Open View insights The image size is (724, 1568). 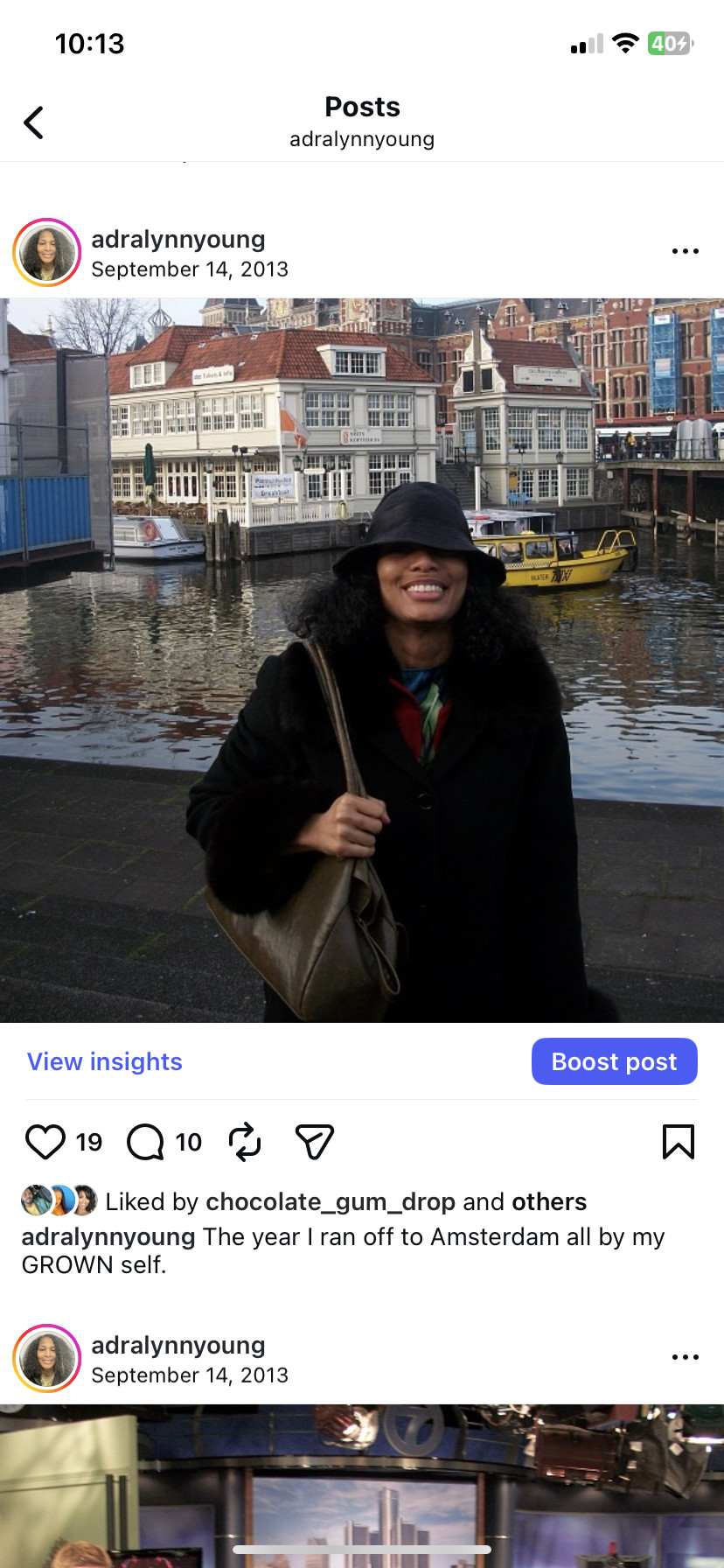tap(105, 1061)
